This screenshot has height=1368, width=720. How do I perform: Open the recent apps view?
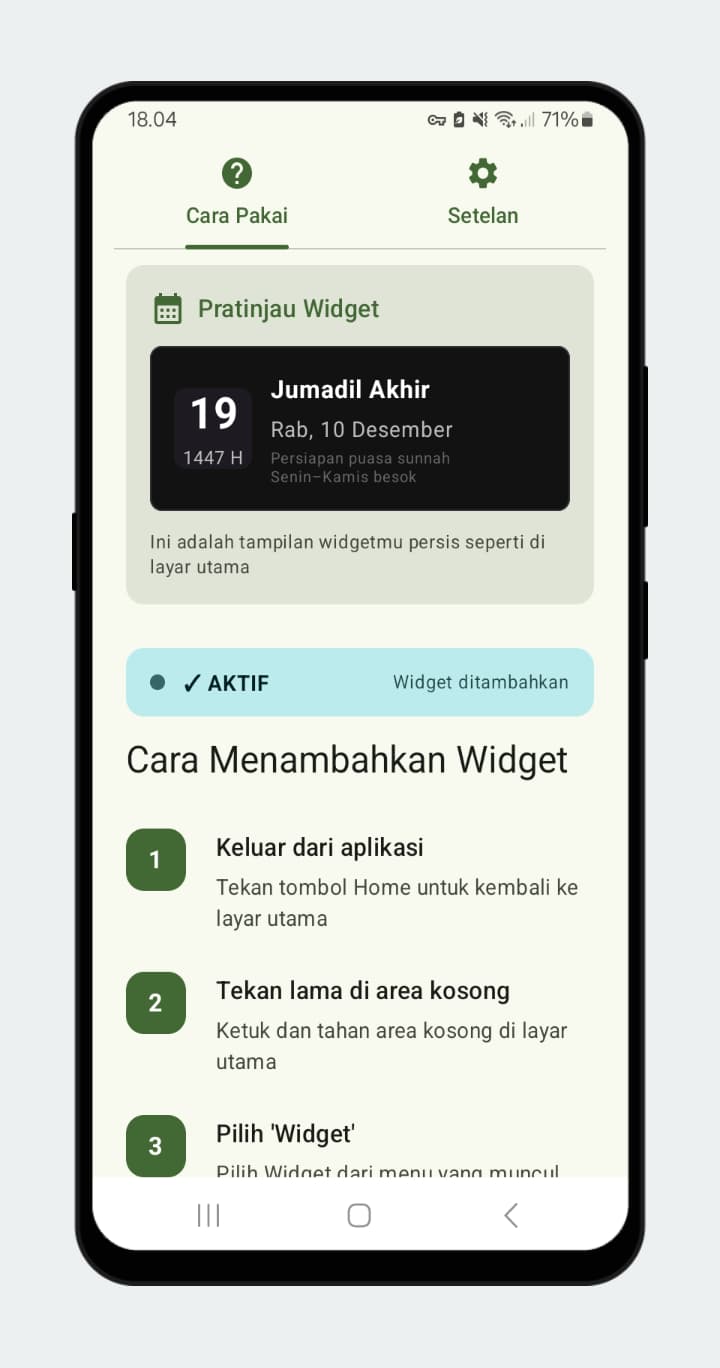click(x=208, y=1215)
